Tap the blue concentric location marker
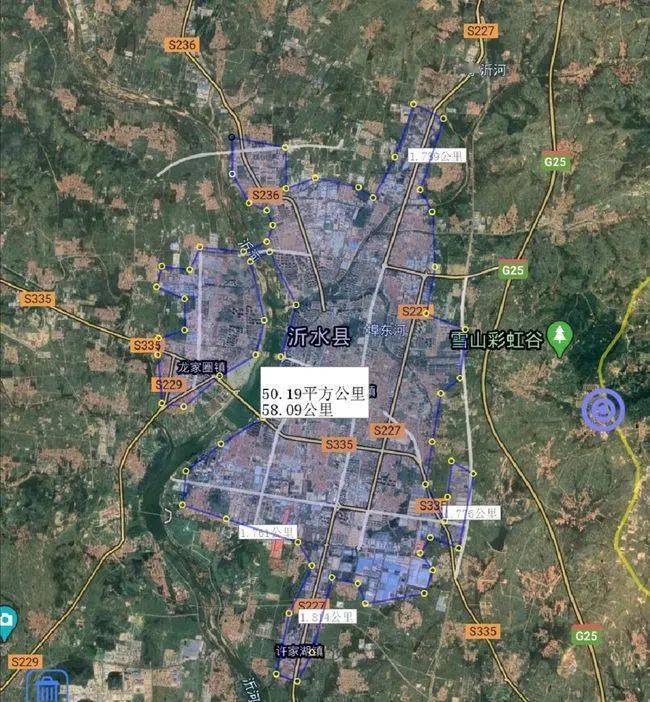 pyautogui.click(x=602, y=410)
